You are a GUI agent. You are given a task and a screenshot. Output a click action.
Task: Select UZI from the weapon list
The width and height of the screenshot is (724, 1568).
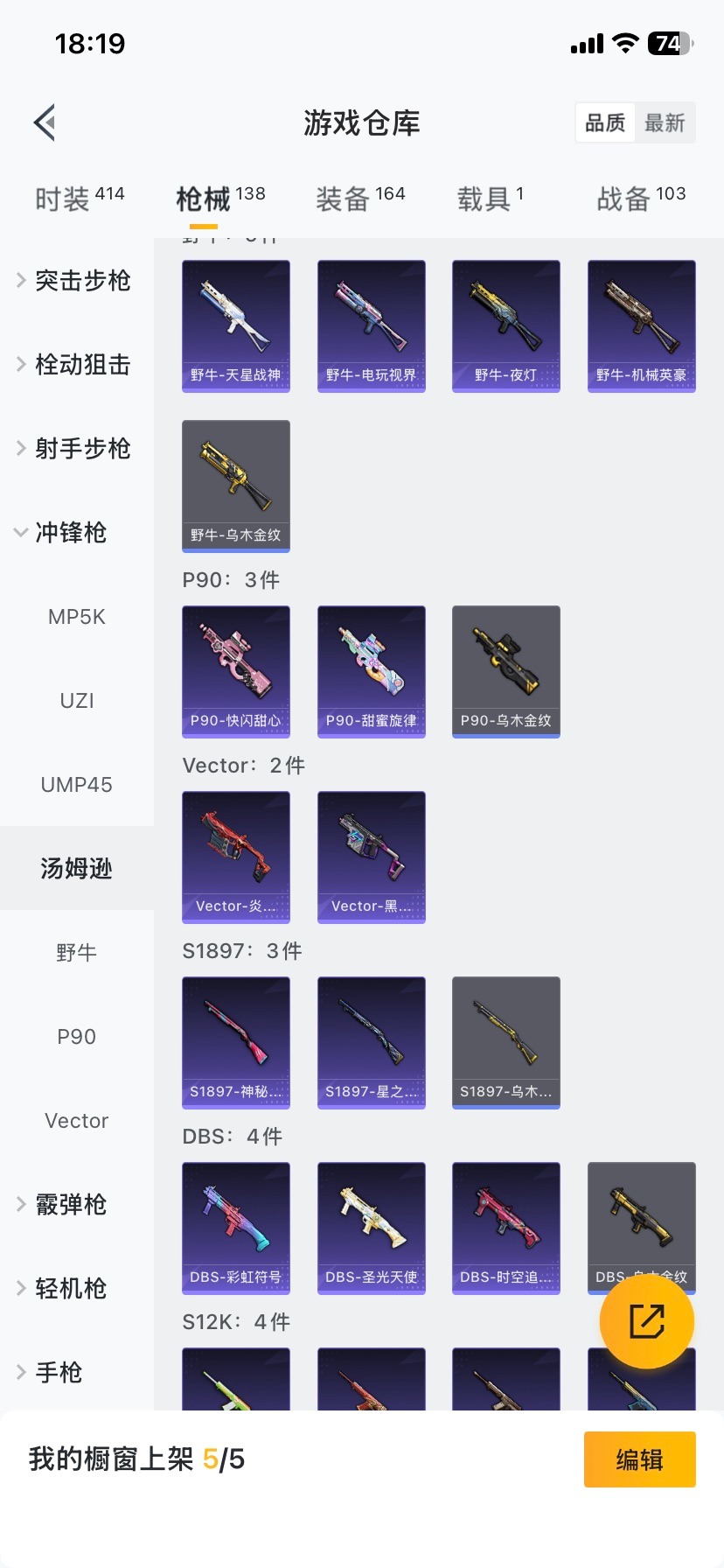coord(76,700)
